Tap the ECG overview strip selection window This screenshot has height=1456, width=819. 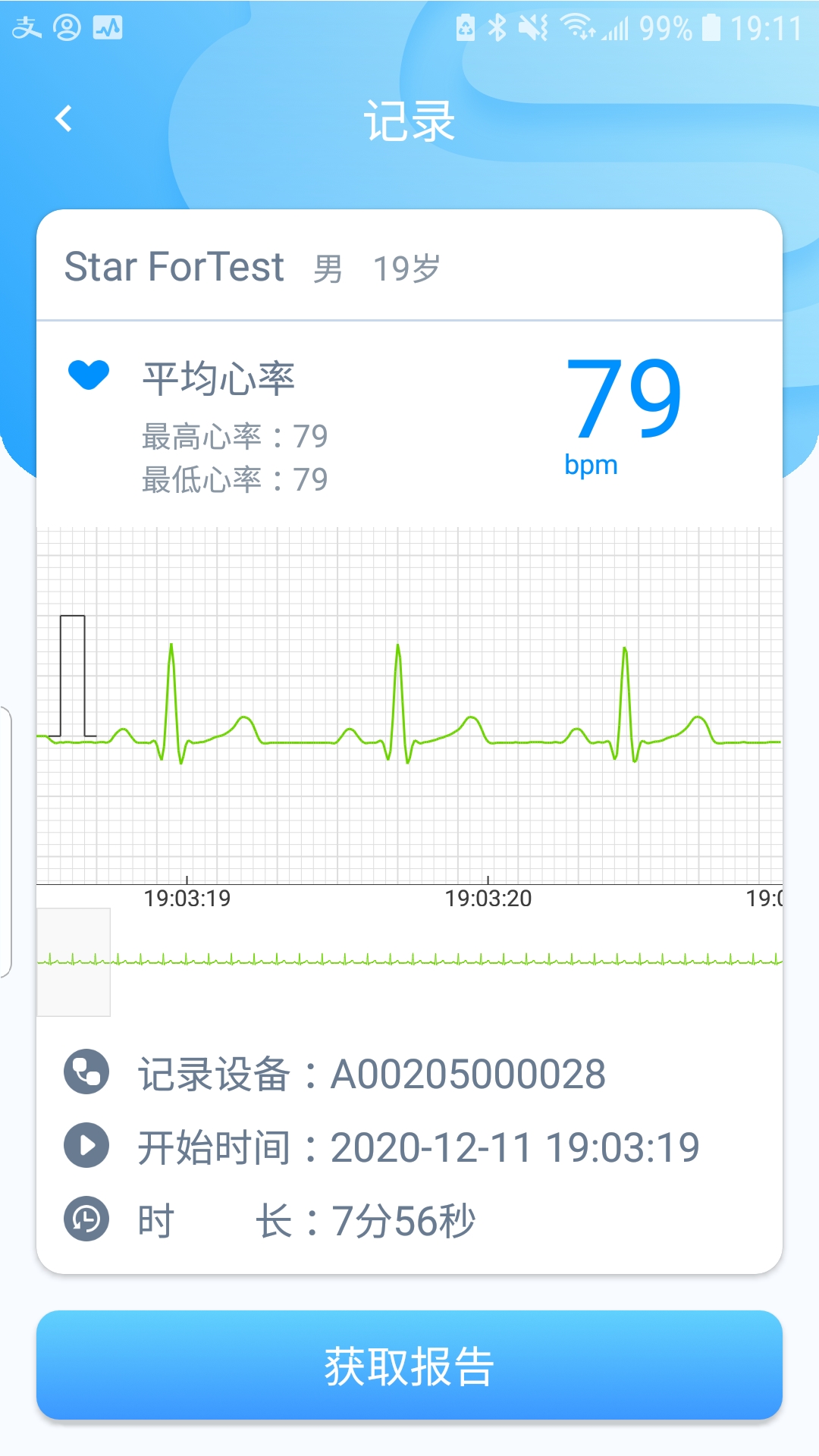[x=74, y=962]
